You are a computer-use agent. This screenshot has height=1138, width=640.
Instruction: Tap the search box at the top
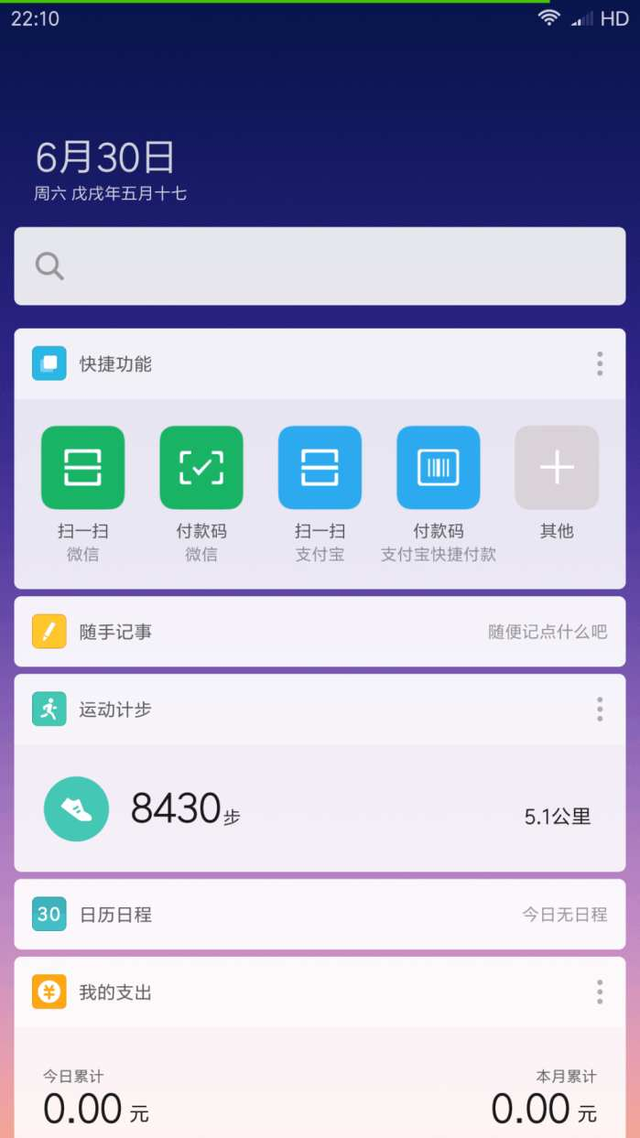pyautogui.click(x=320, y=266)
